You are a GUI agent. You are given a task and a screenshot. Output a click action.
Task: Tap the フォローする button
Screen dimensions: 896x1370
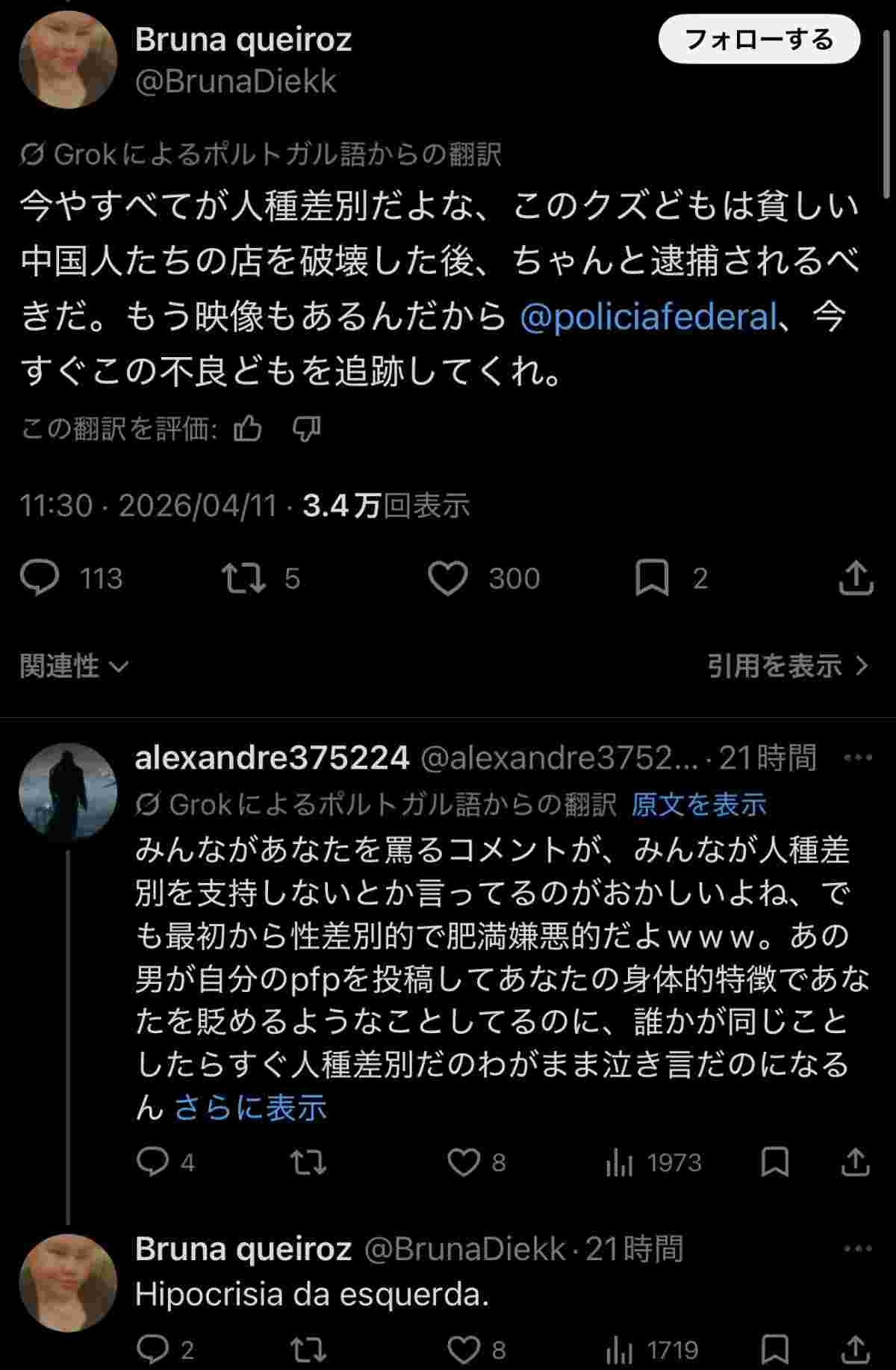(759, 40)
